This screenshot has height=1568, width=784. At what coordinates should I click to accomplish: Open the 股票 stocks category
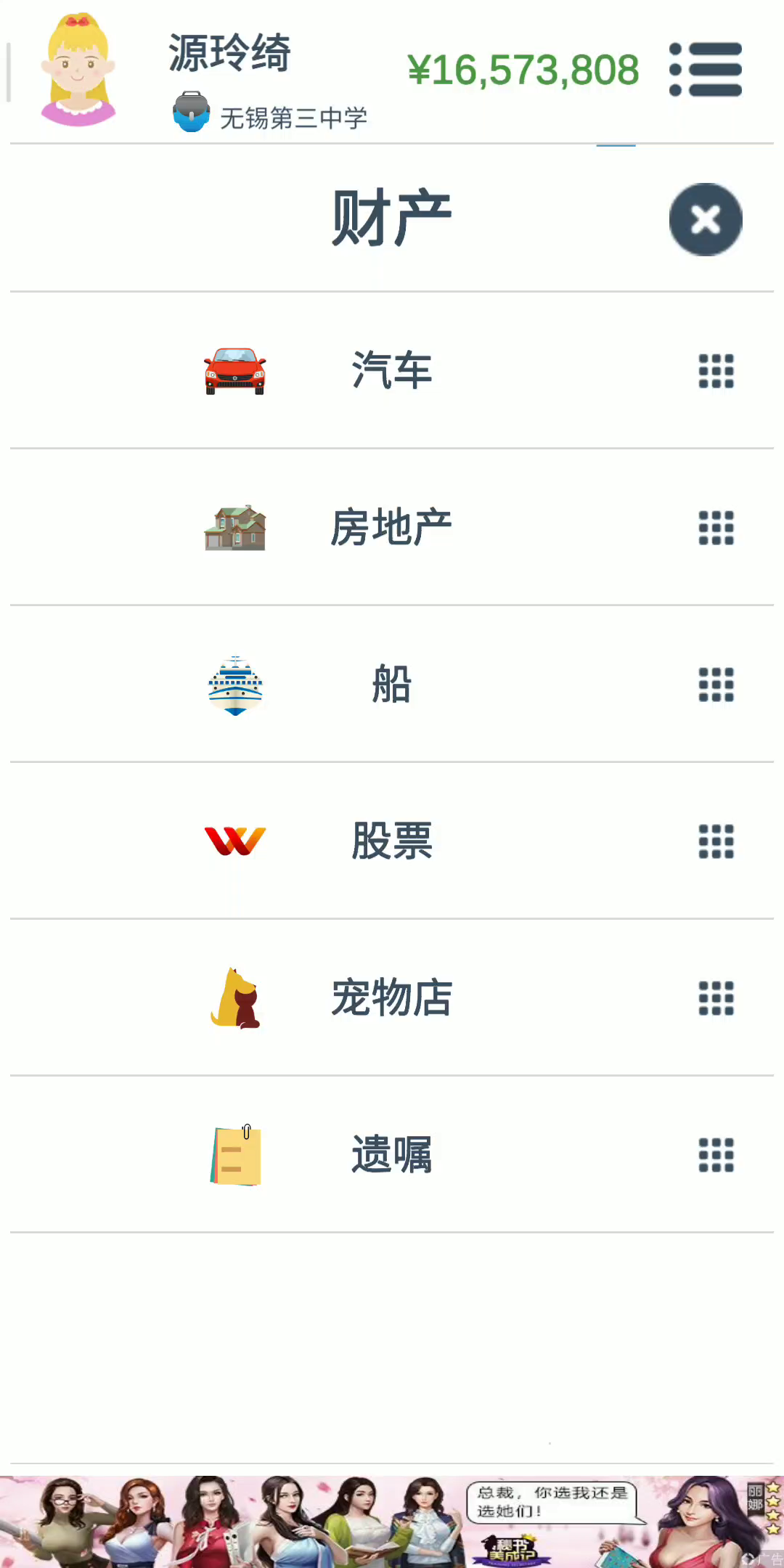[x=392, y=841]
